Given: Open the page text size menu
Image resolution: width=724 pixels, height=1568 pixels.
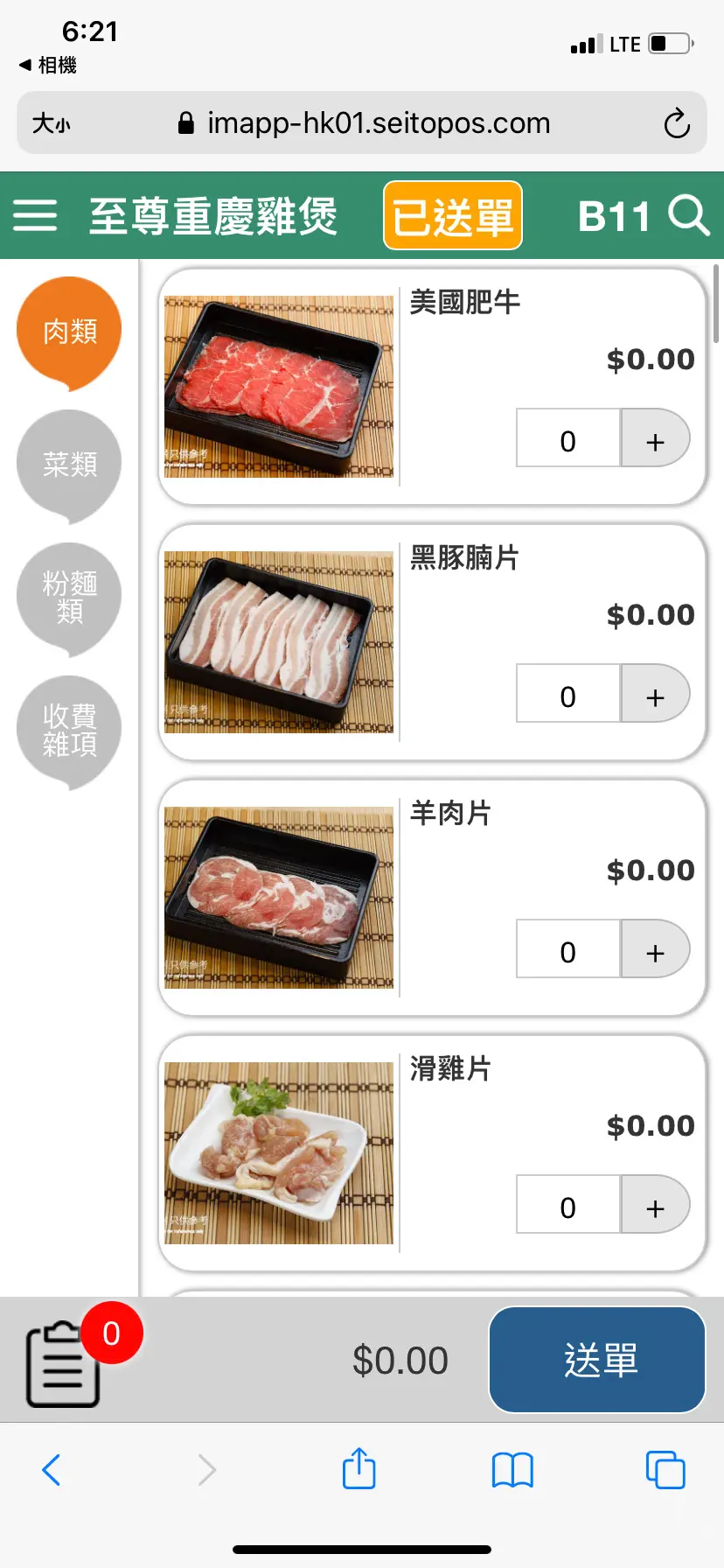Looking at the screenshot, I should [52, 123].
